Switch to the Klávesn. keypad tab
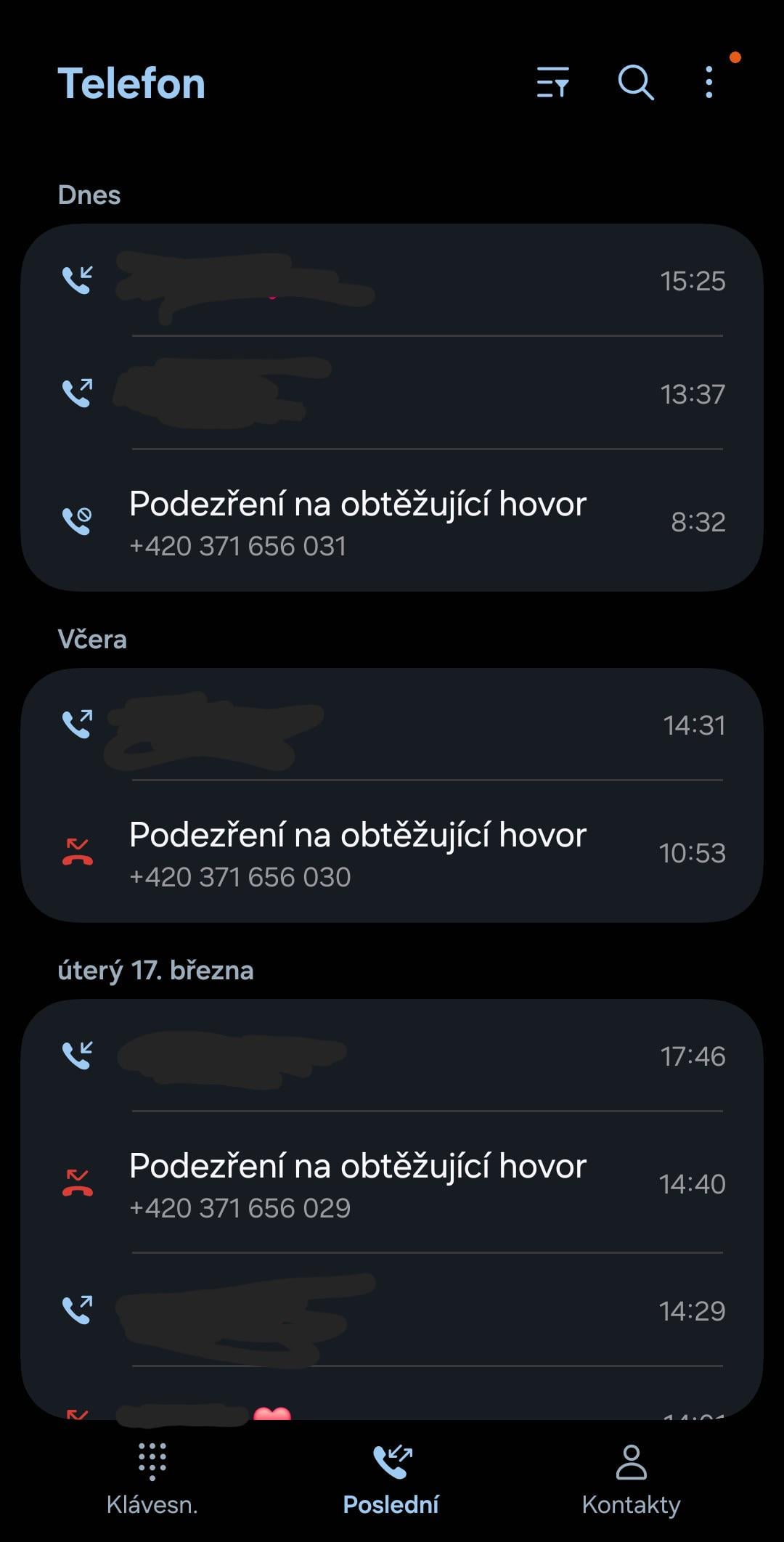The image size is (784, 1542). [x=152, y=1478]
